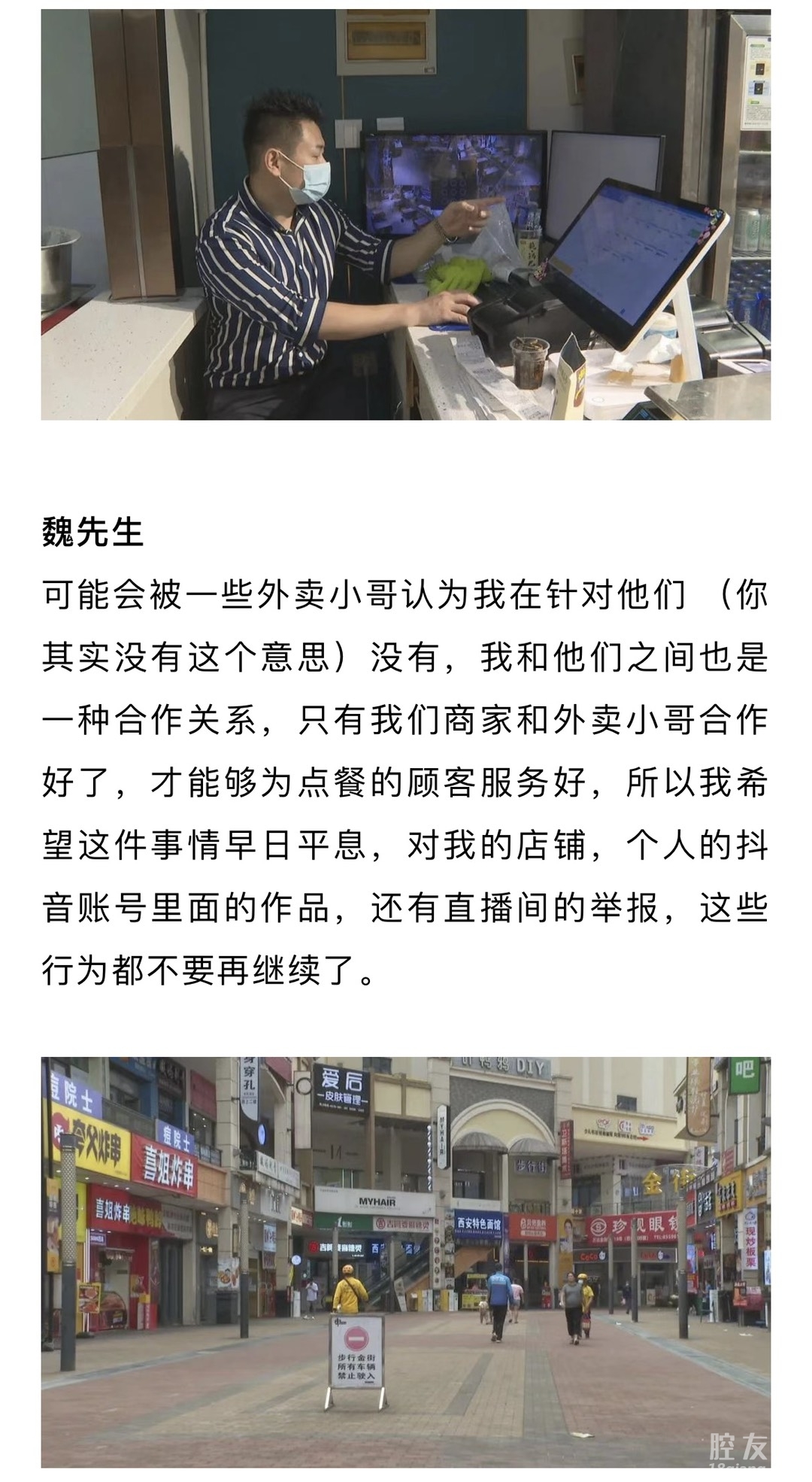View the pedestrian street photo full screen
The image size is (812, 1482).
(x=406, y=1260)
